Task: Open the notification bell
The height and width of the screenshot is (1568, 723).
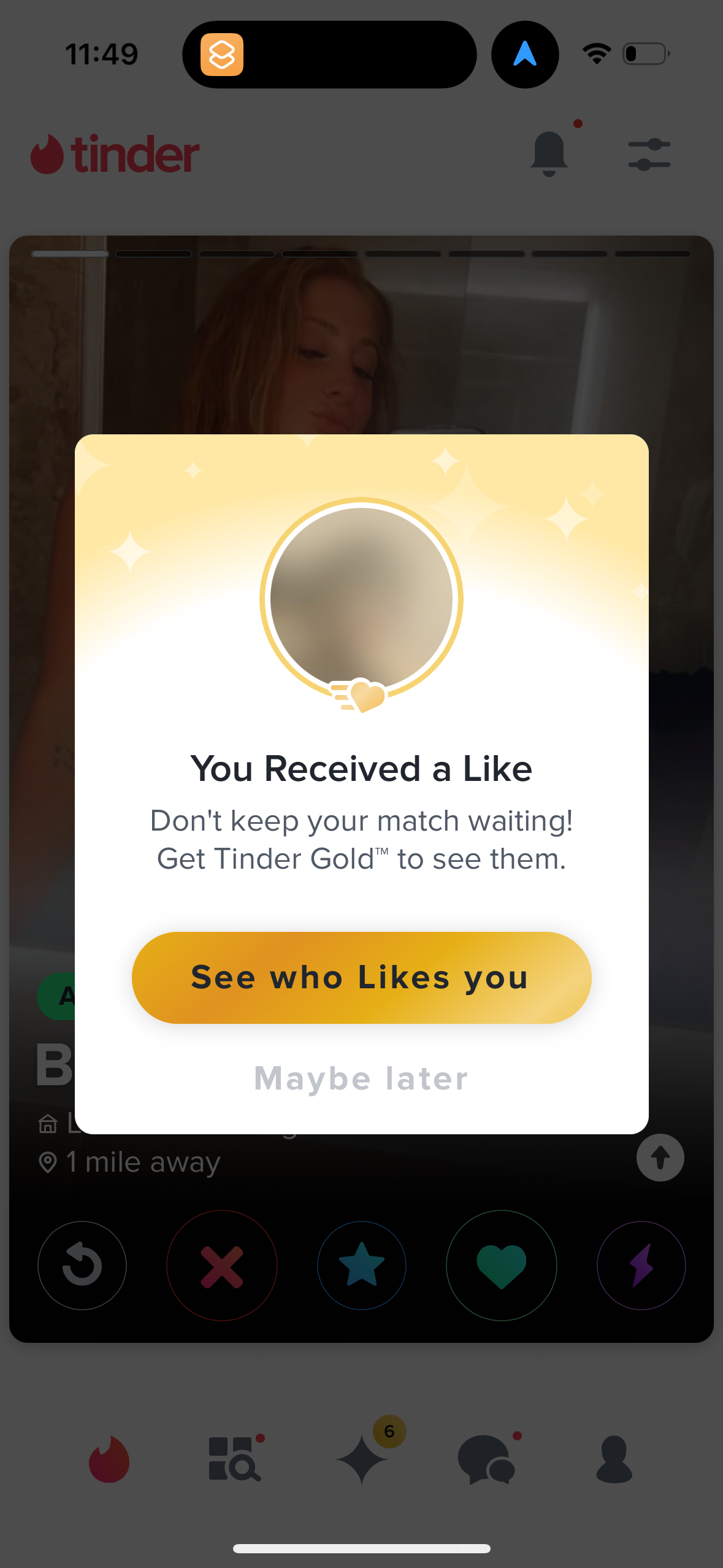Action: coord(549,153)
